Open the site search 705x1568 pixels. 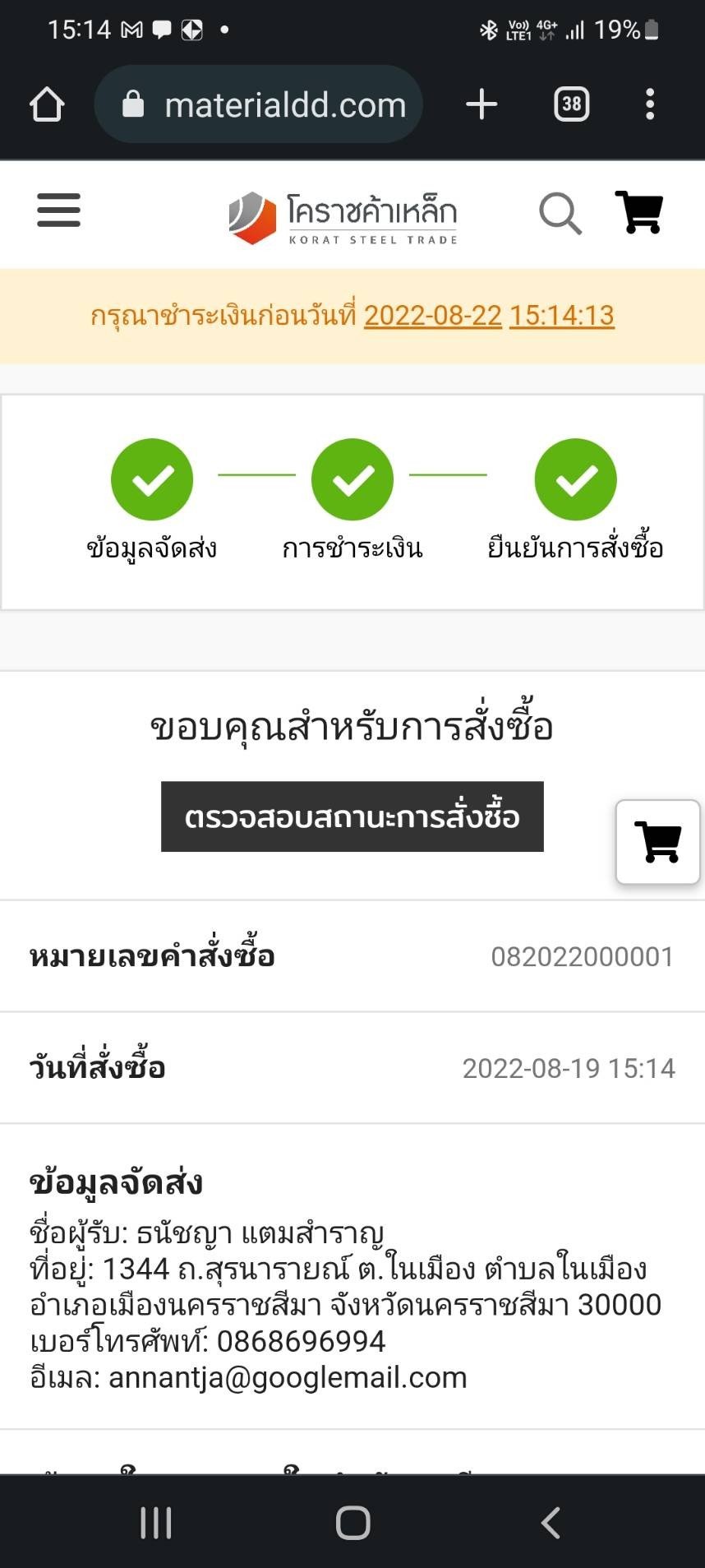560,214
